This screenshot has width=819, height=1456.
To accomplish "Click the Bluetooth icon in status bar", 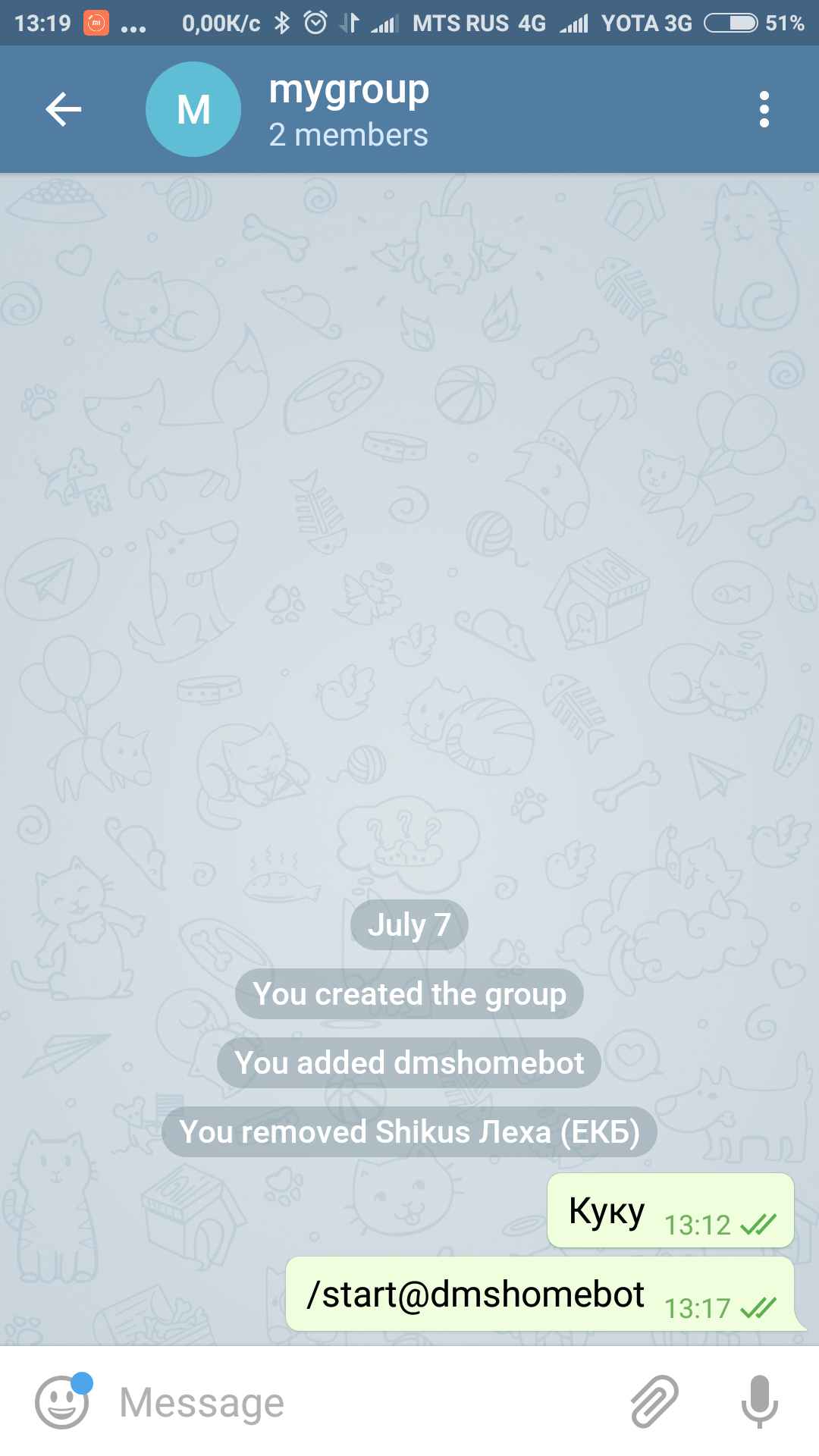I will 283,22.
